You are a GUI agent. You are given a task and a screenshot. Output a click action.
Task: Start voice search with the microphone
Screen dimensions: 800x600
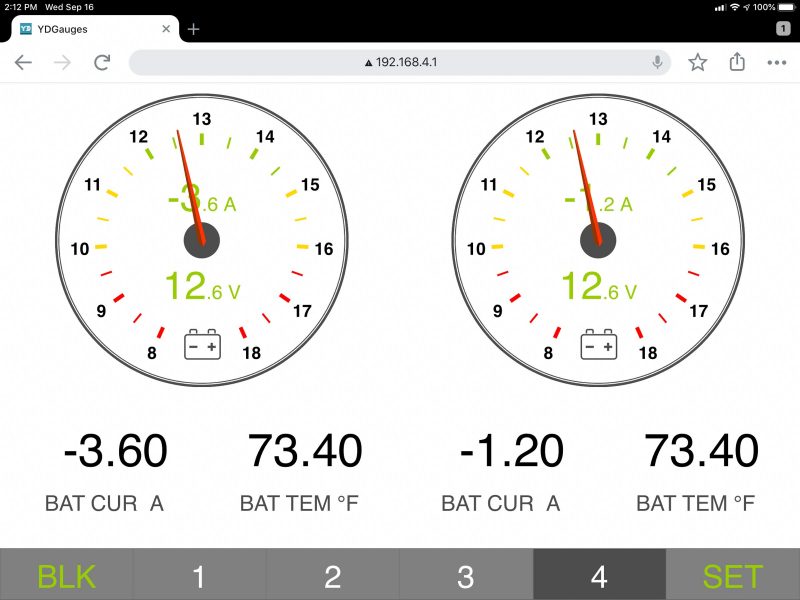point(657,62)
